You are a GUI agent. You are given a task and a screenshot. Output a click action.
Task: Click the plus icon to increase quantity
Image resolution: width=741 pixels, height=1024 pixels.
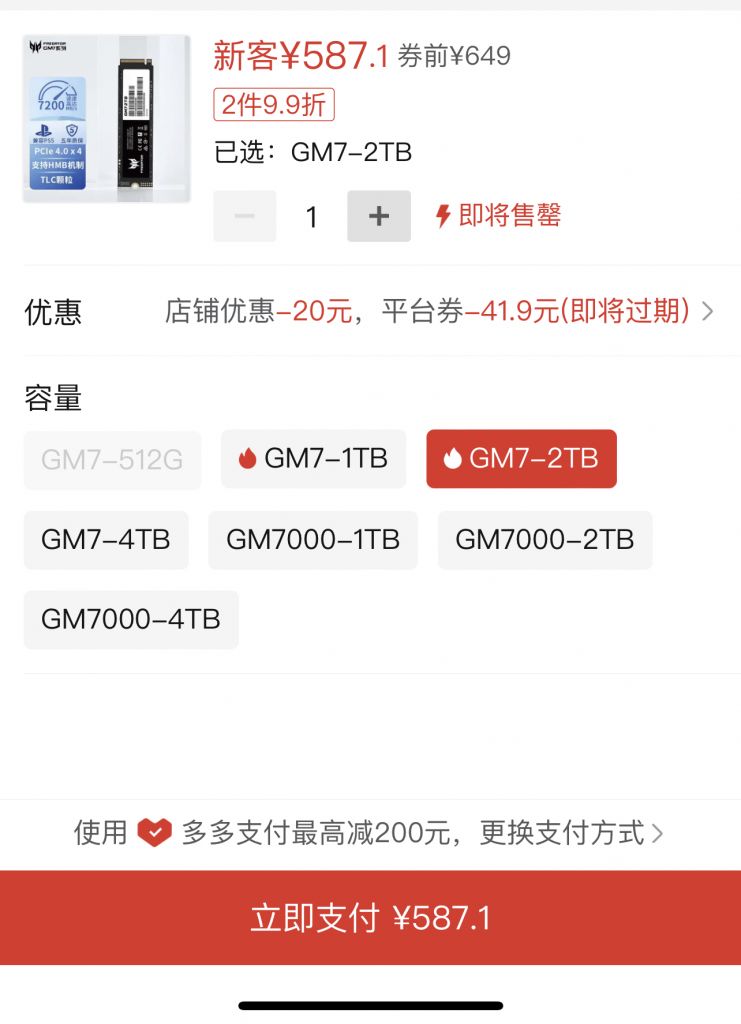pos(378,215)
